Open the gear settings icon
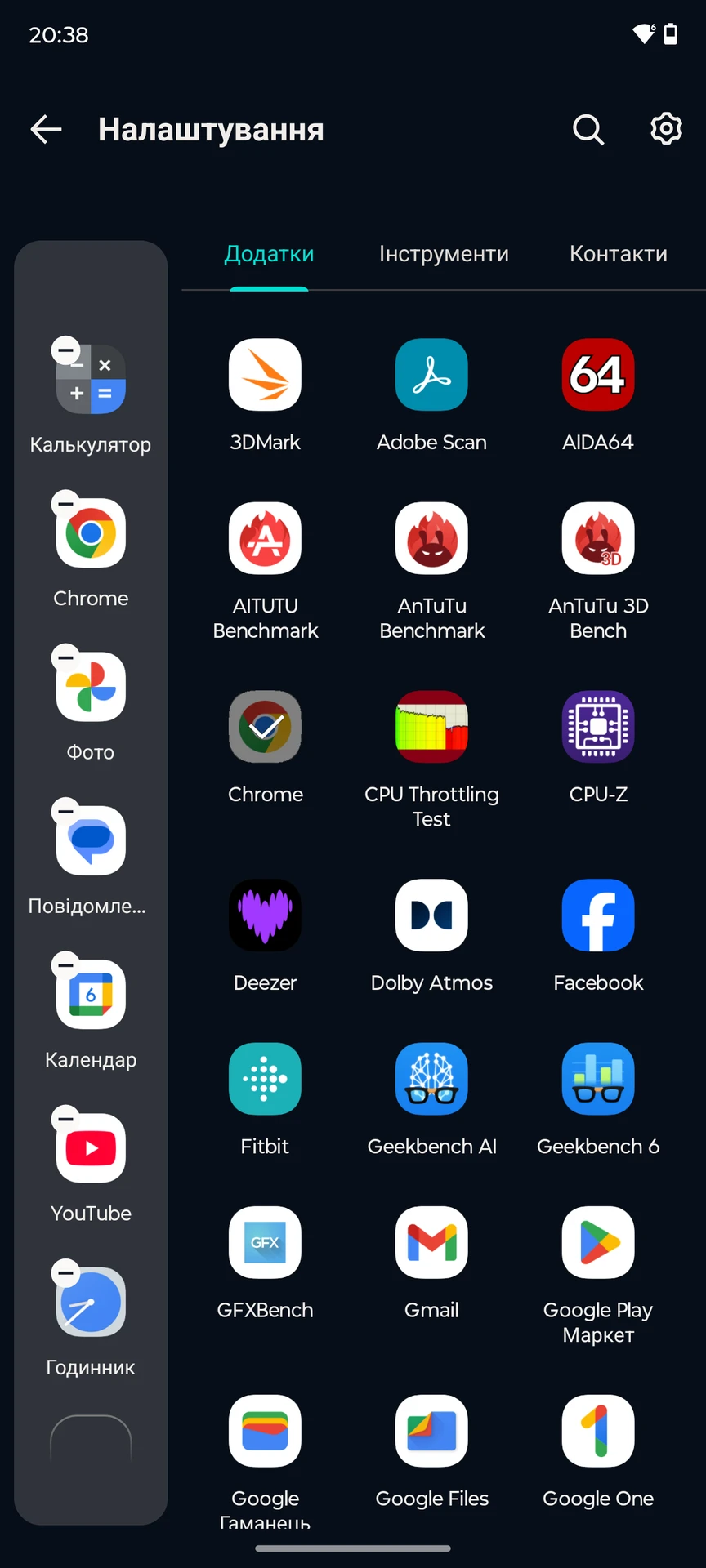 [666, 129]
